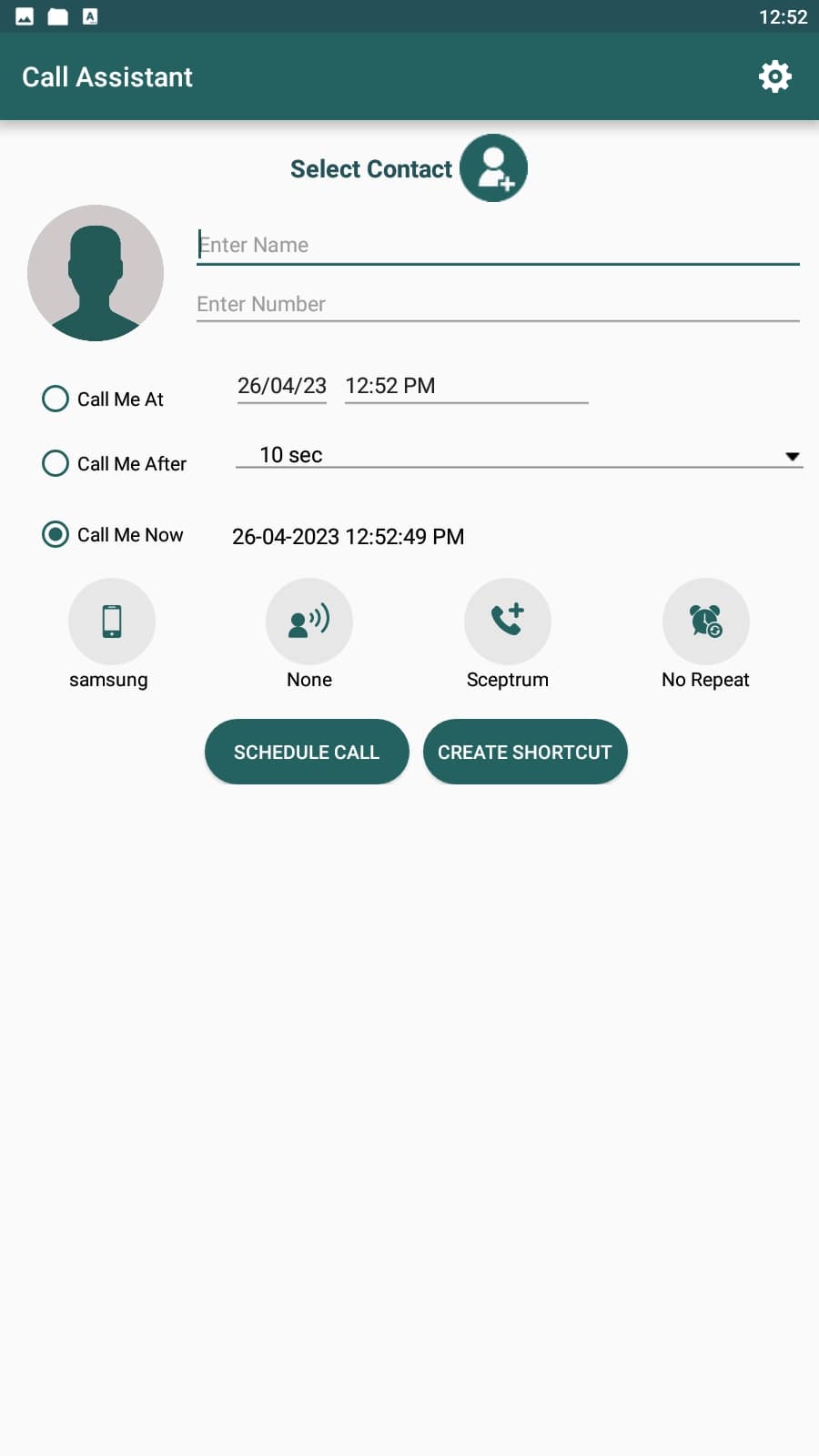Viewport: 819px width, 1456px height.
Task: Expand the 10 sec delay dropdown
Action: [519, 455]
